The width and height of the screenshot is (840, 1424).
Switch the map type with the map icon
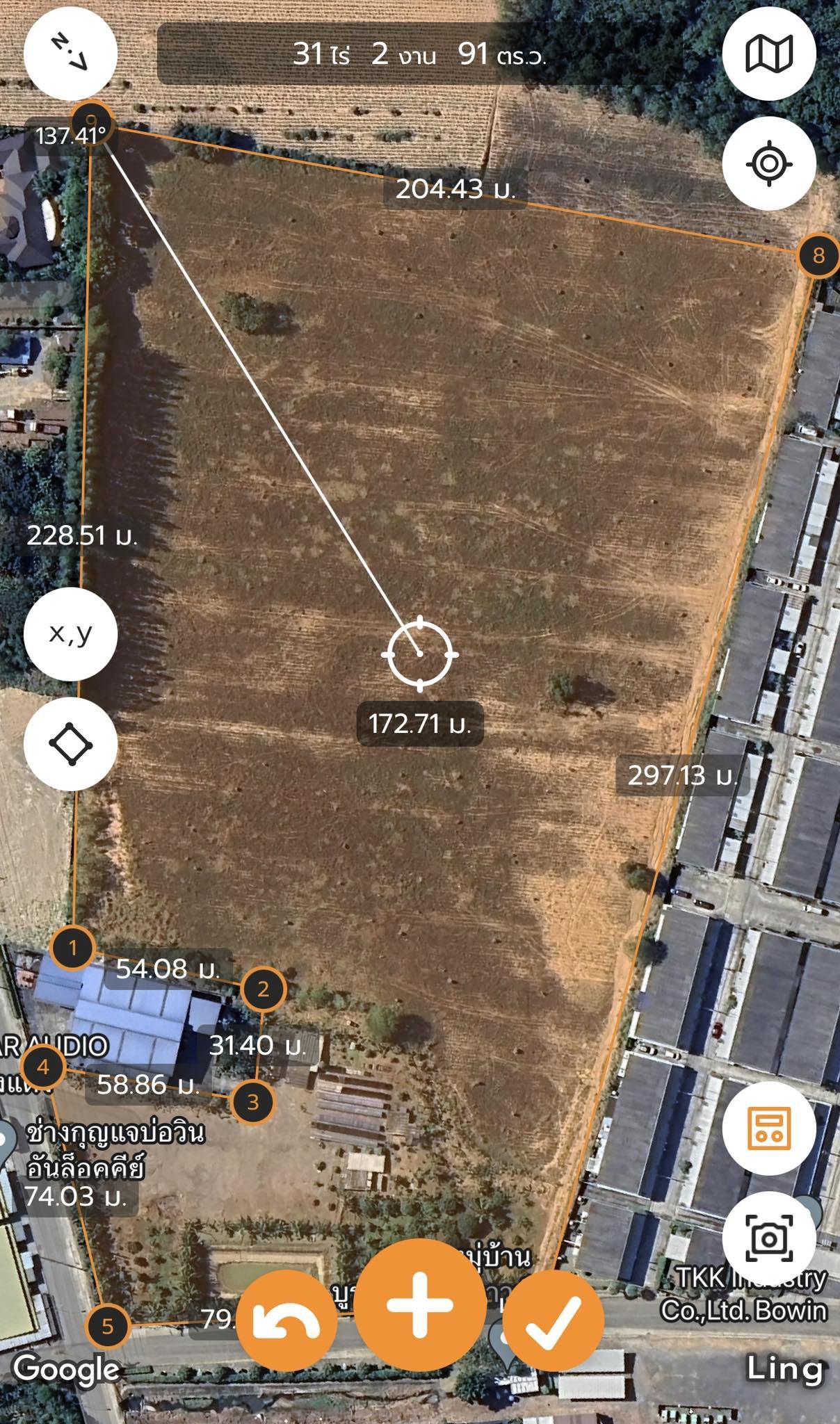769,54
